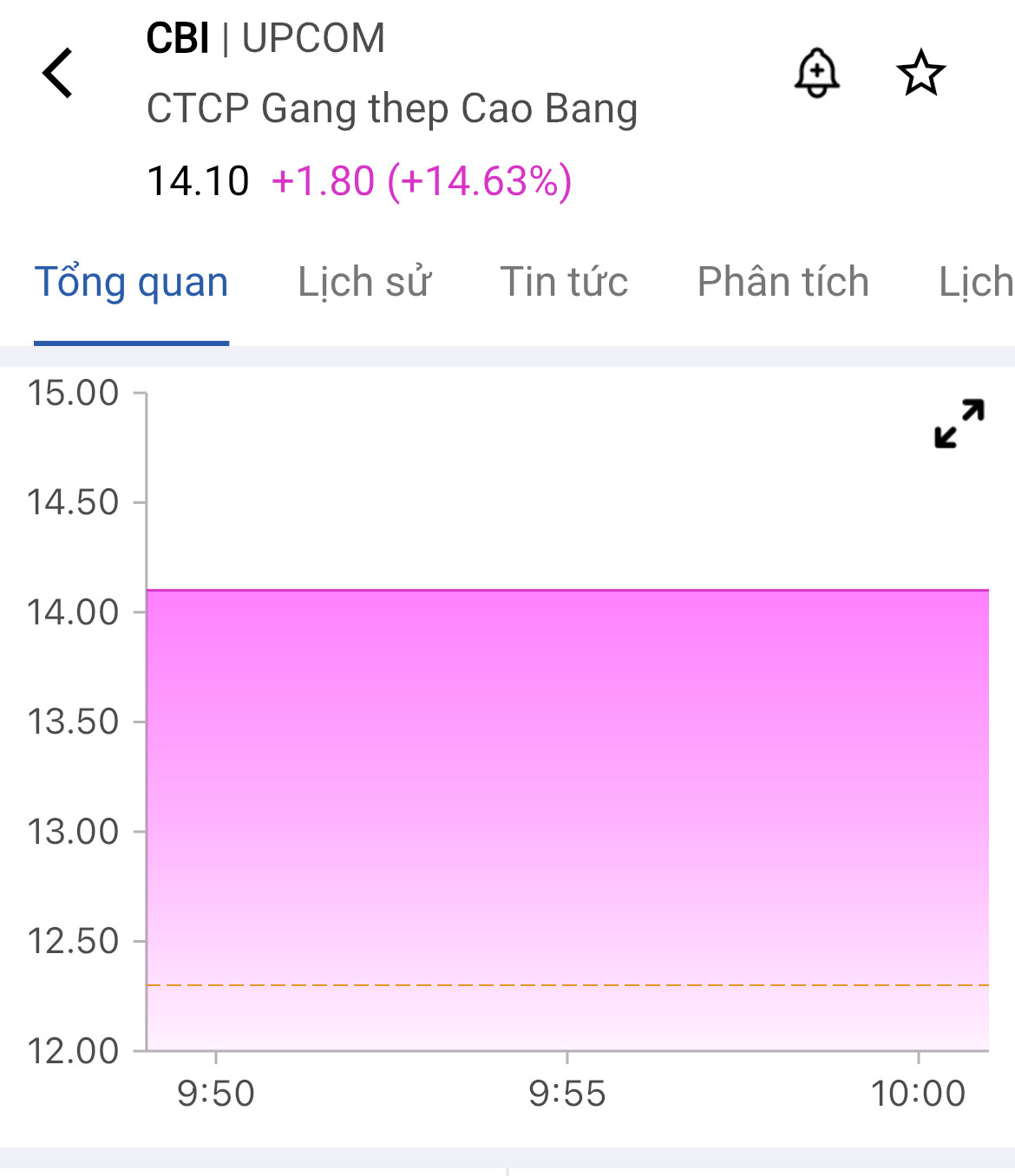Expand the price chart to fullscreen
This screenshot has height=1176, width=1015.
tap(959, 423)
